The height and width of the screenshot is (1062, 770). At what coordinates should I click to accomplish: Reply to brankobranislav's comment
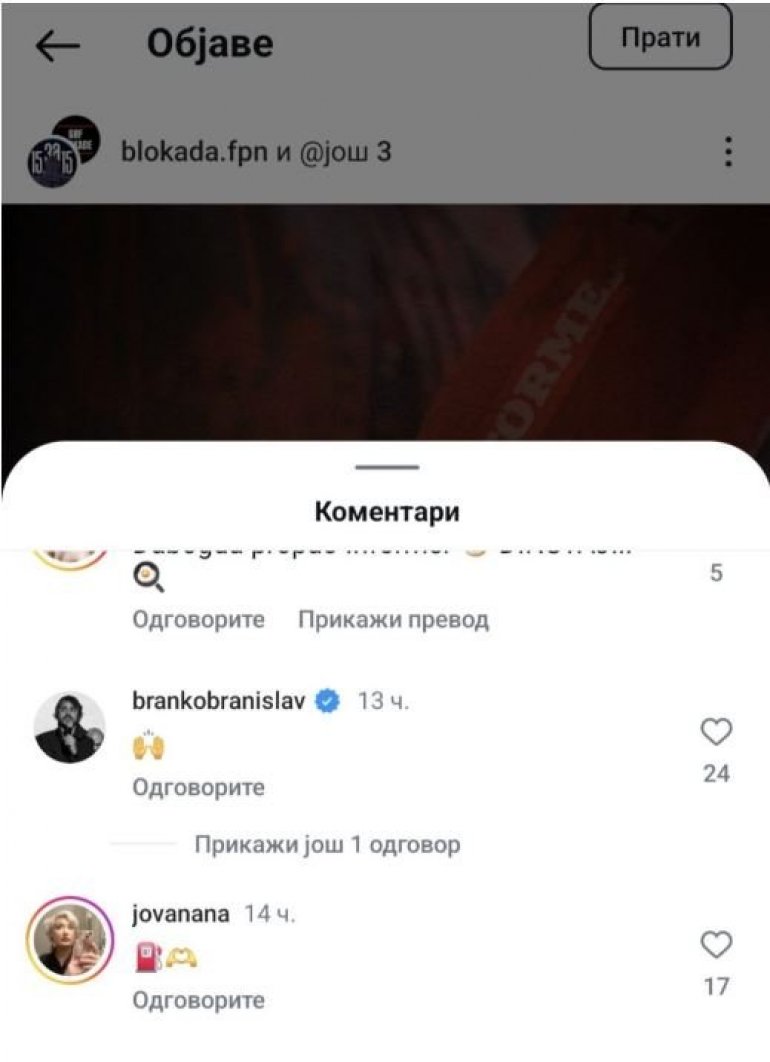click(198, 788)
